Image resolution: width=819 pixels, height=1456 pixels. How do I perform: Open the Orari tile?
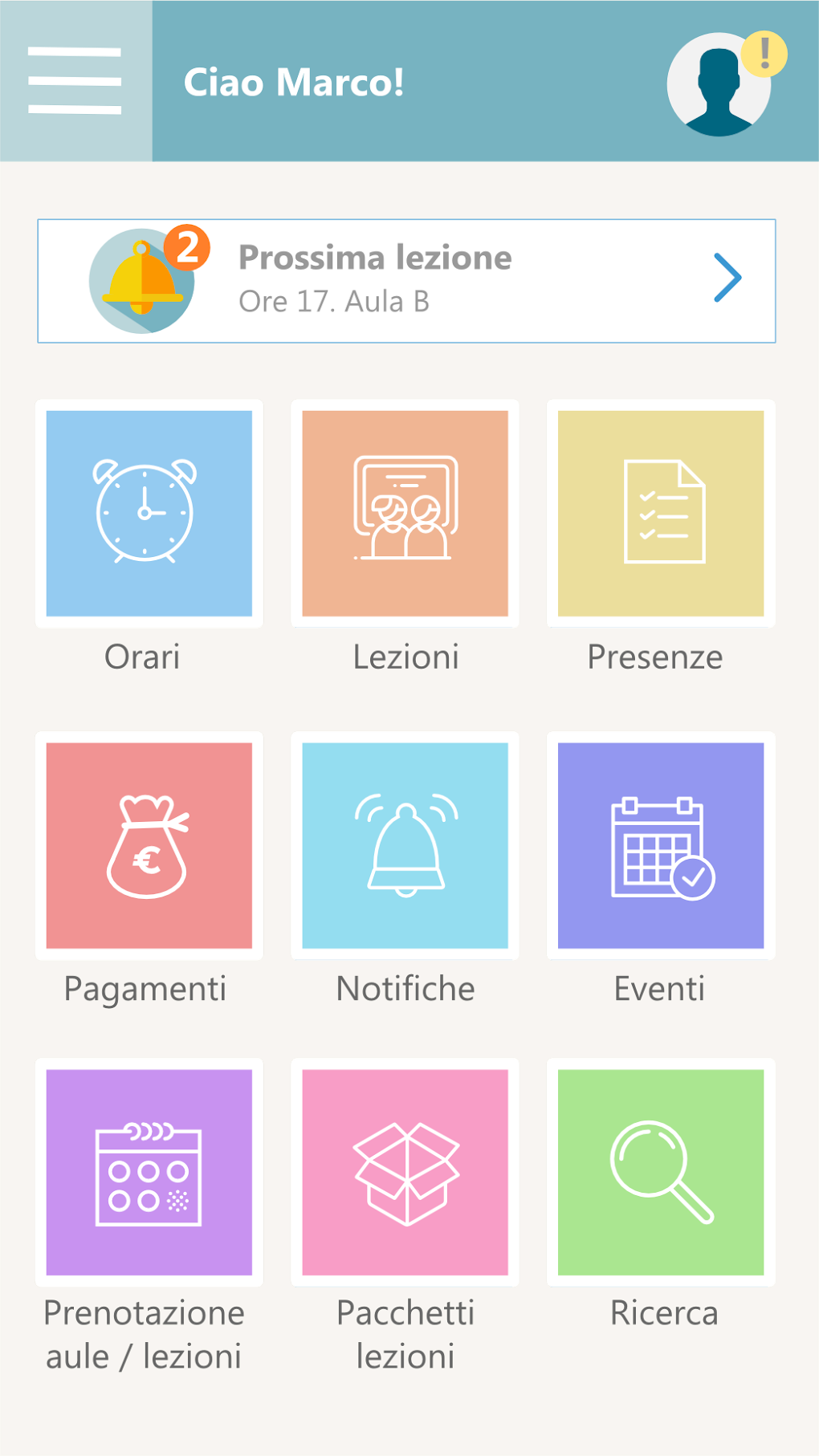click(x=149, y=514)
